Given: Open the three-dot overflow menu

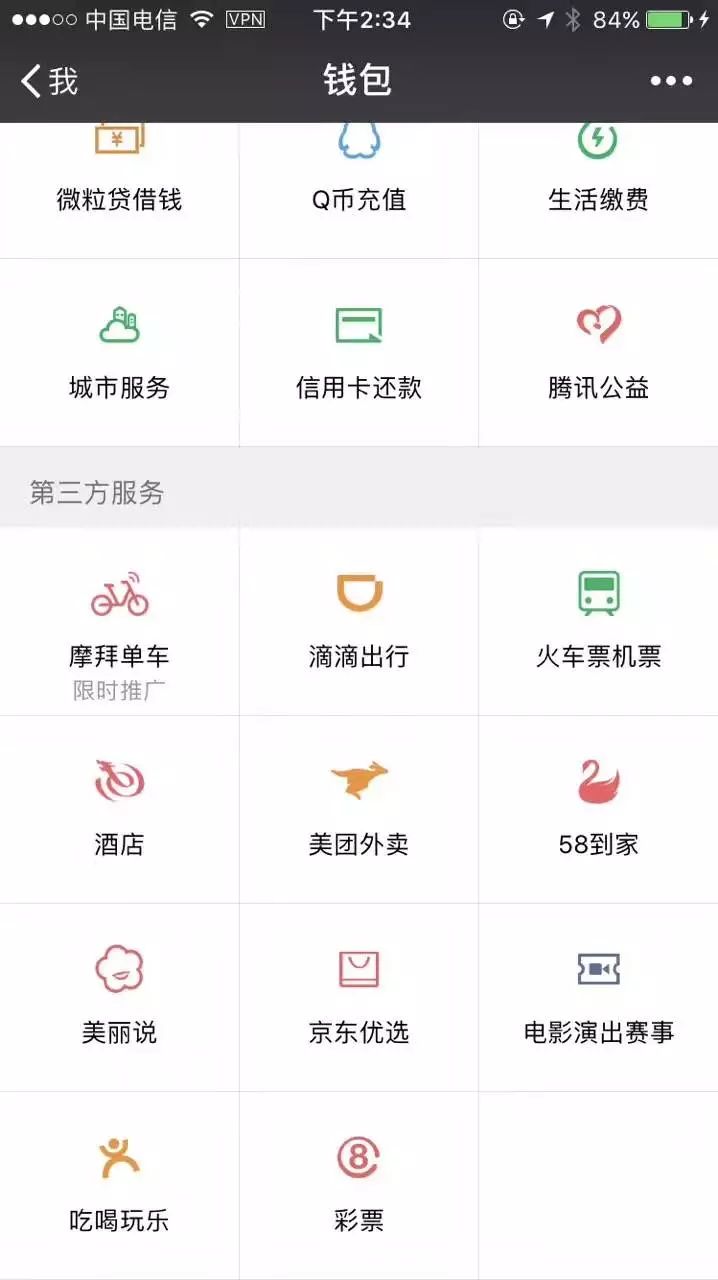Looking at the screenshot, I should [671, 81].
